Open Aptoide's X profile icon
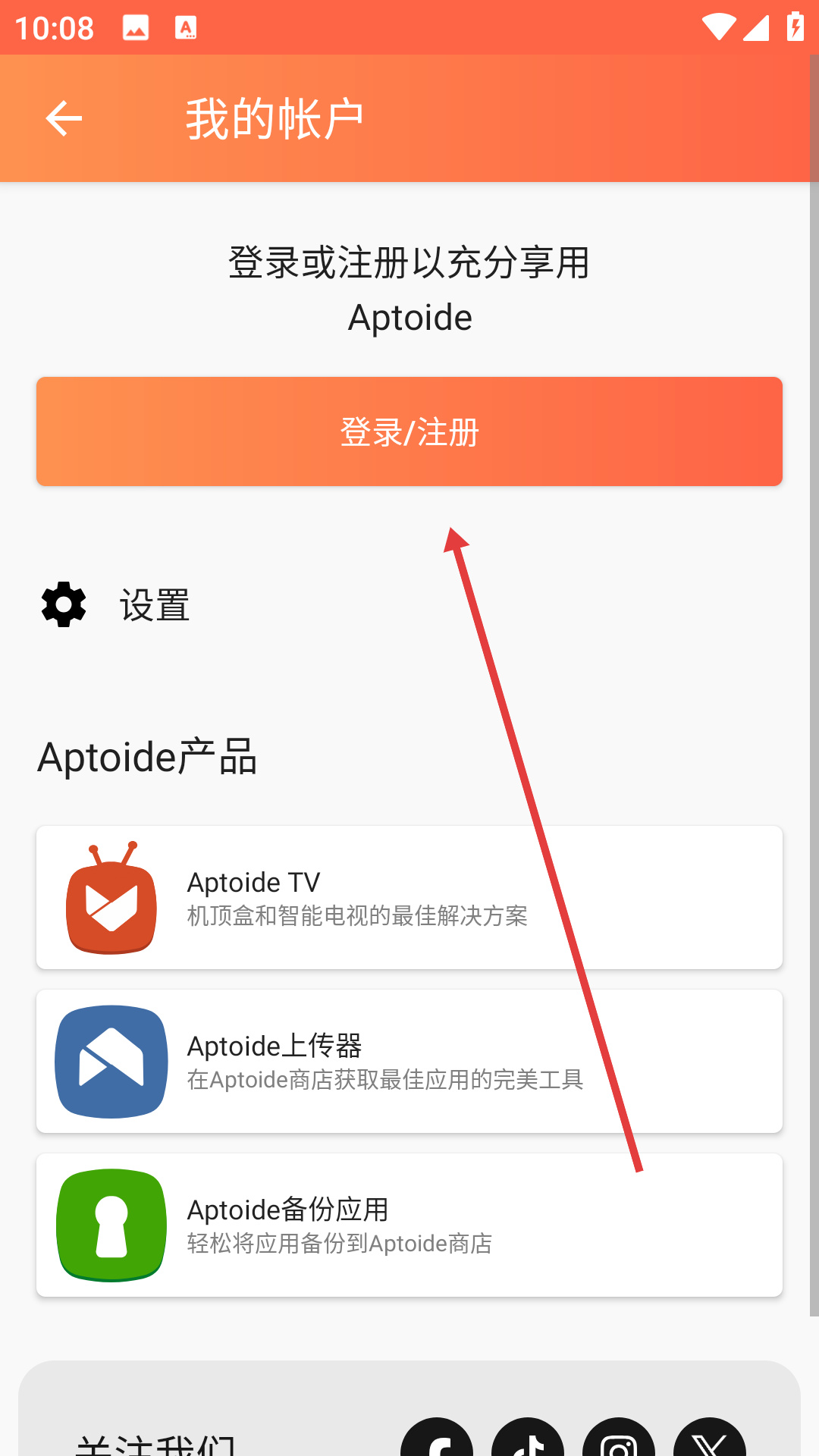The width and height of the screenshot is (819, 1456). (x=710, y=1441)
